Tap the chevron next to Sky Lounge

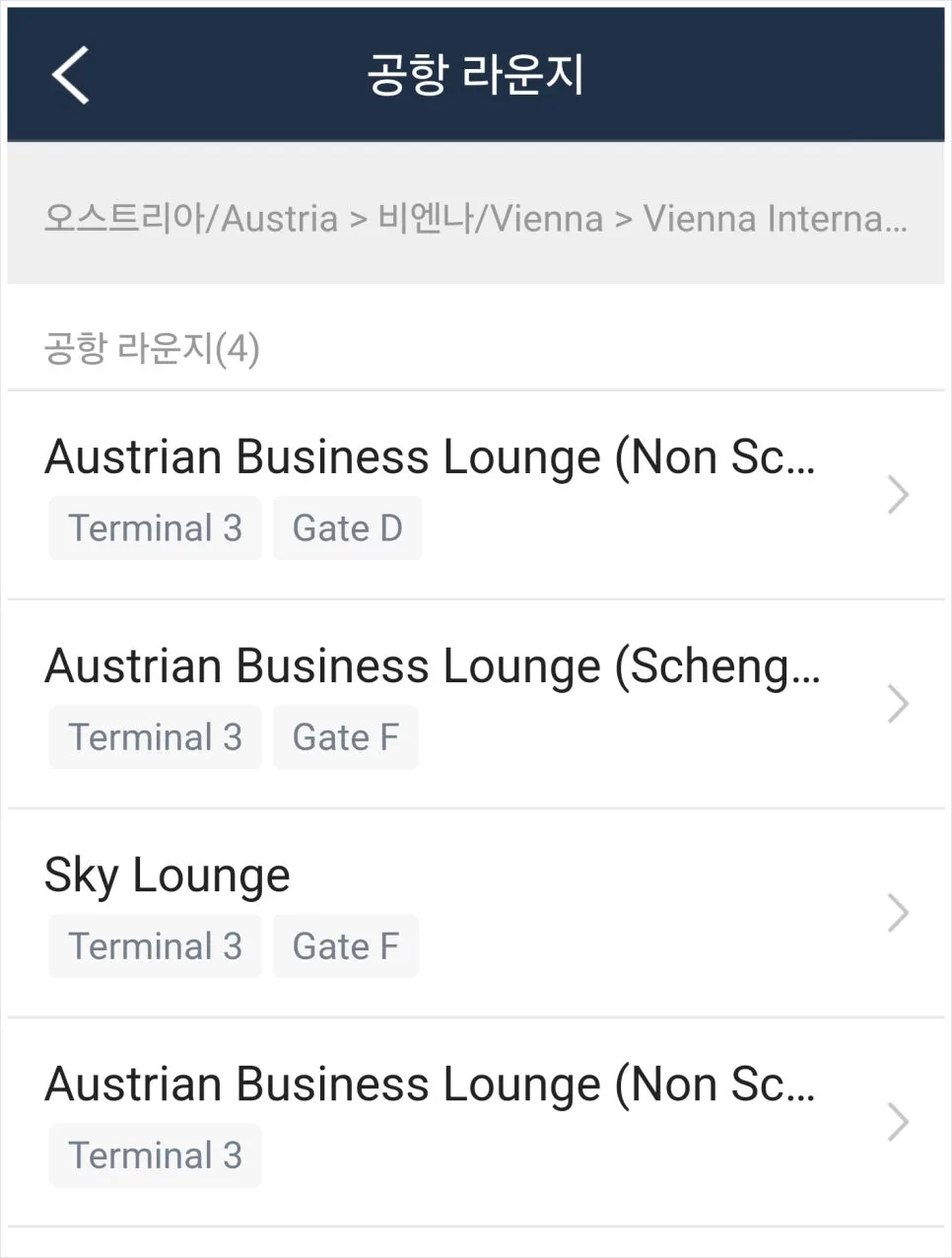pyautogui.click(x=895, y=913)
